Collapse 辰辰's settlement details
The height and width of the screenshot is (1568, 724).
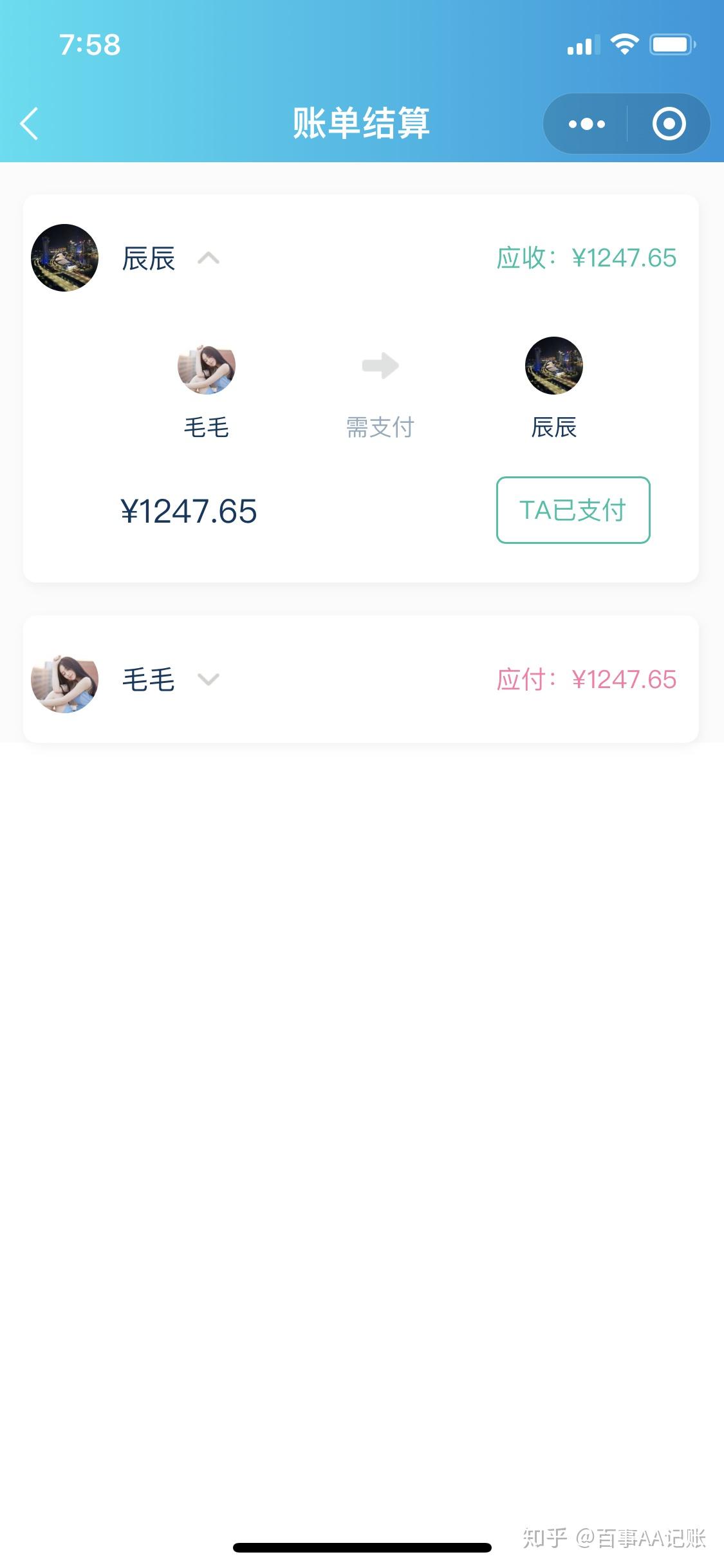pyautogui.click(x=209, y=259)
